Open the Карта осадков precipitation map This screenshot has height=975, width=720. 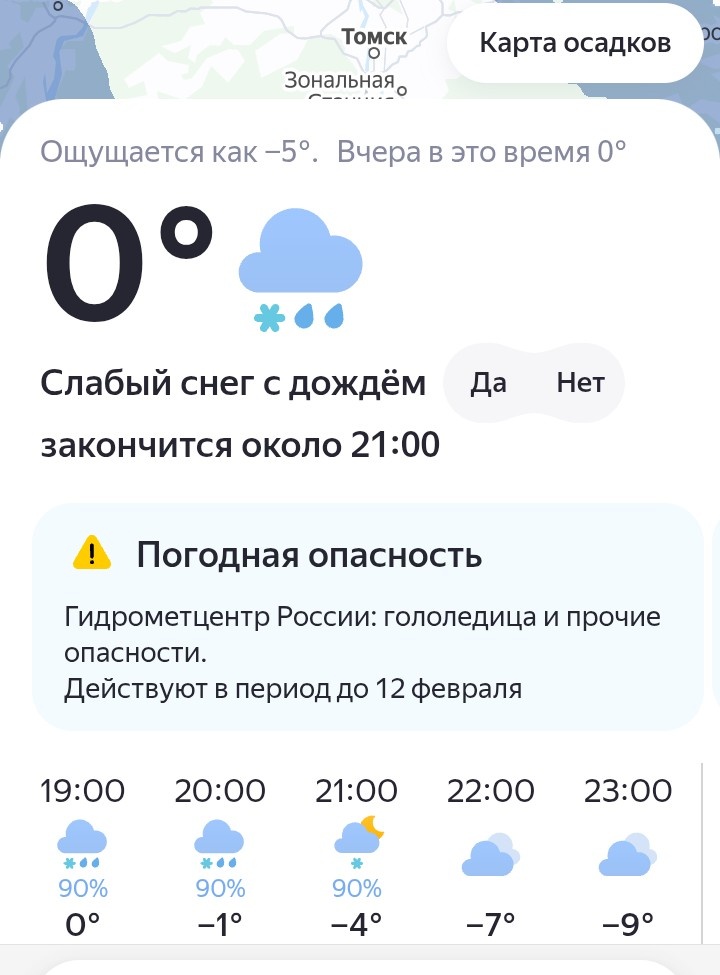[x=575, y=44]
